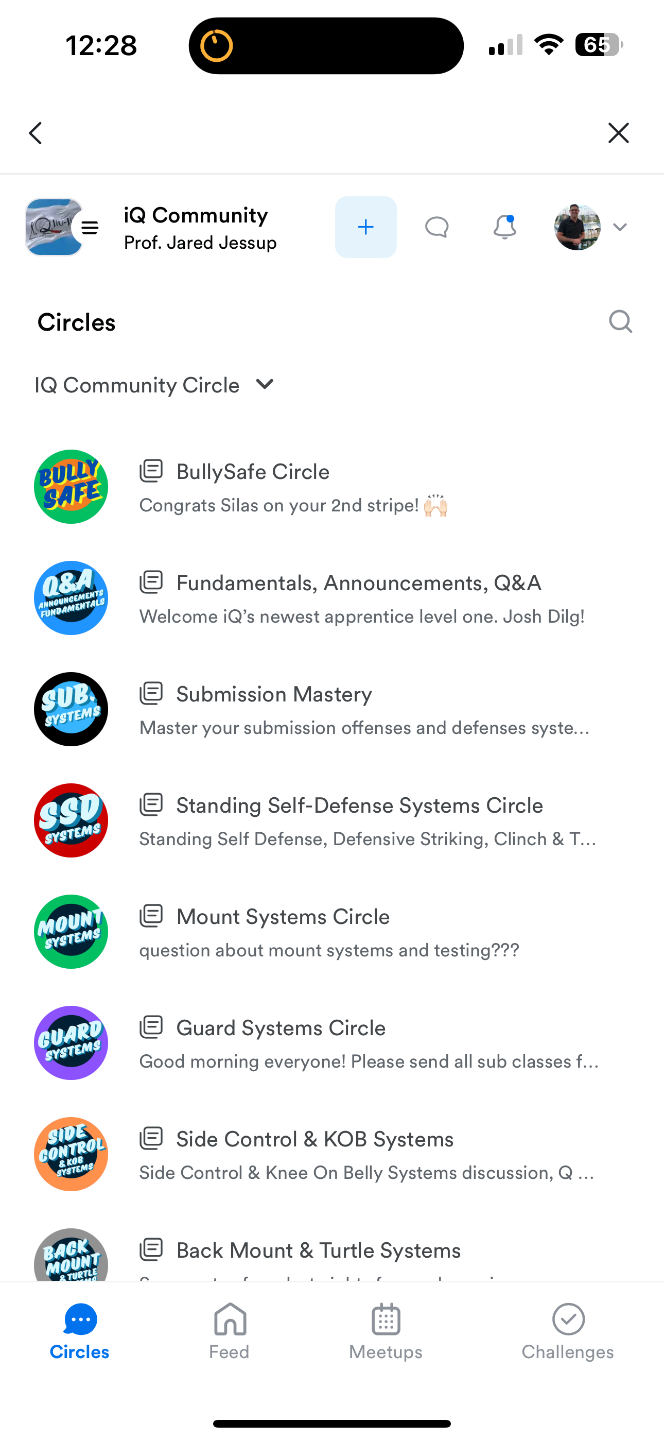Search within Circles
Screen dimensions: 664x1440
click(x=620, y=322)
